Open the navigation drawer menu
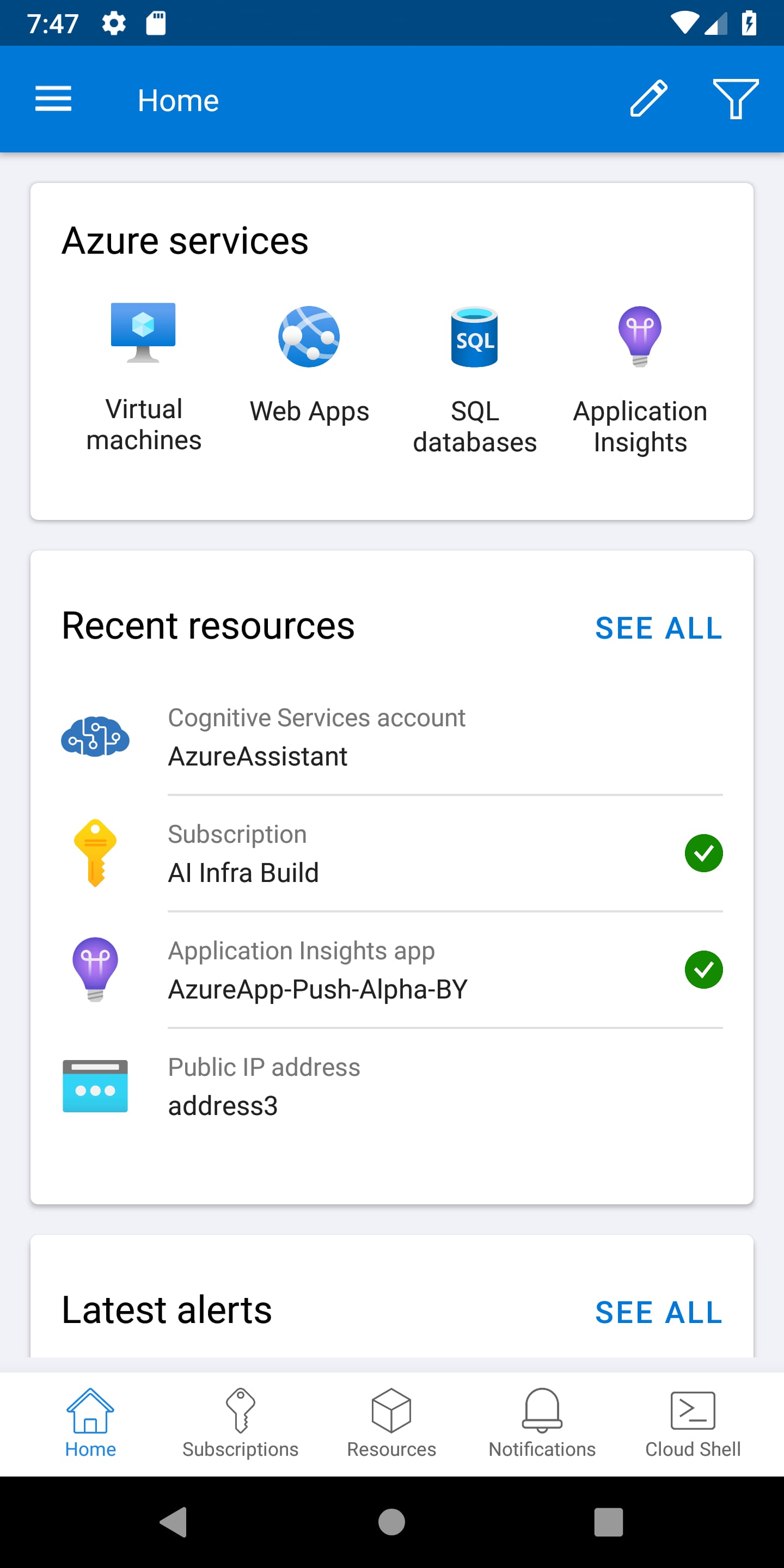Screen dimensions: 784x1568 click(x=53, y=99)
